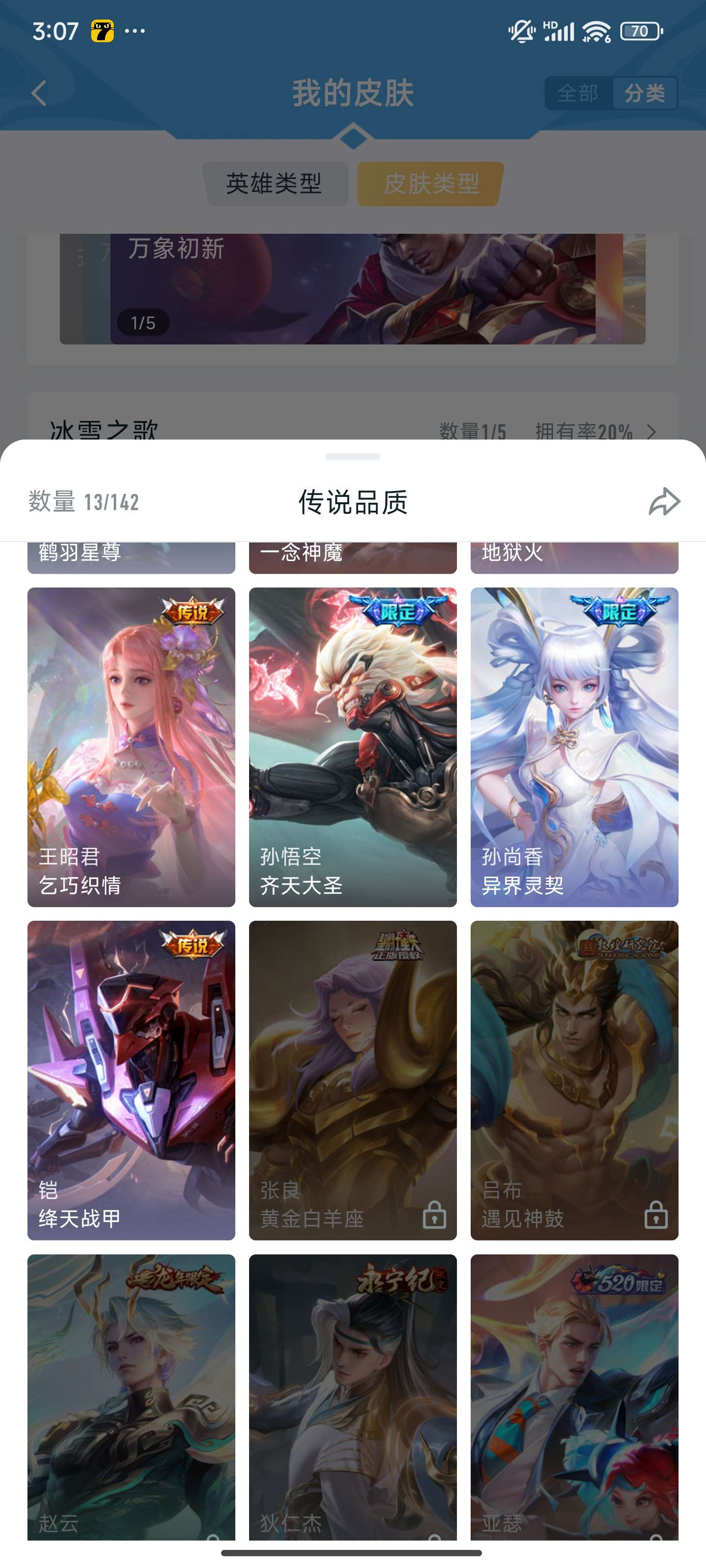Share the 传说品质 skin list
Image resolution: width=706 pixels, height=1568 pixels.
[x=663, y=502]
